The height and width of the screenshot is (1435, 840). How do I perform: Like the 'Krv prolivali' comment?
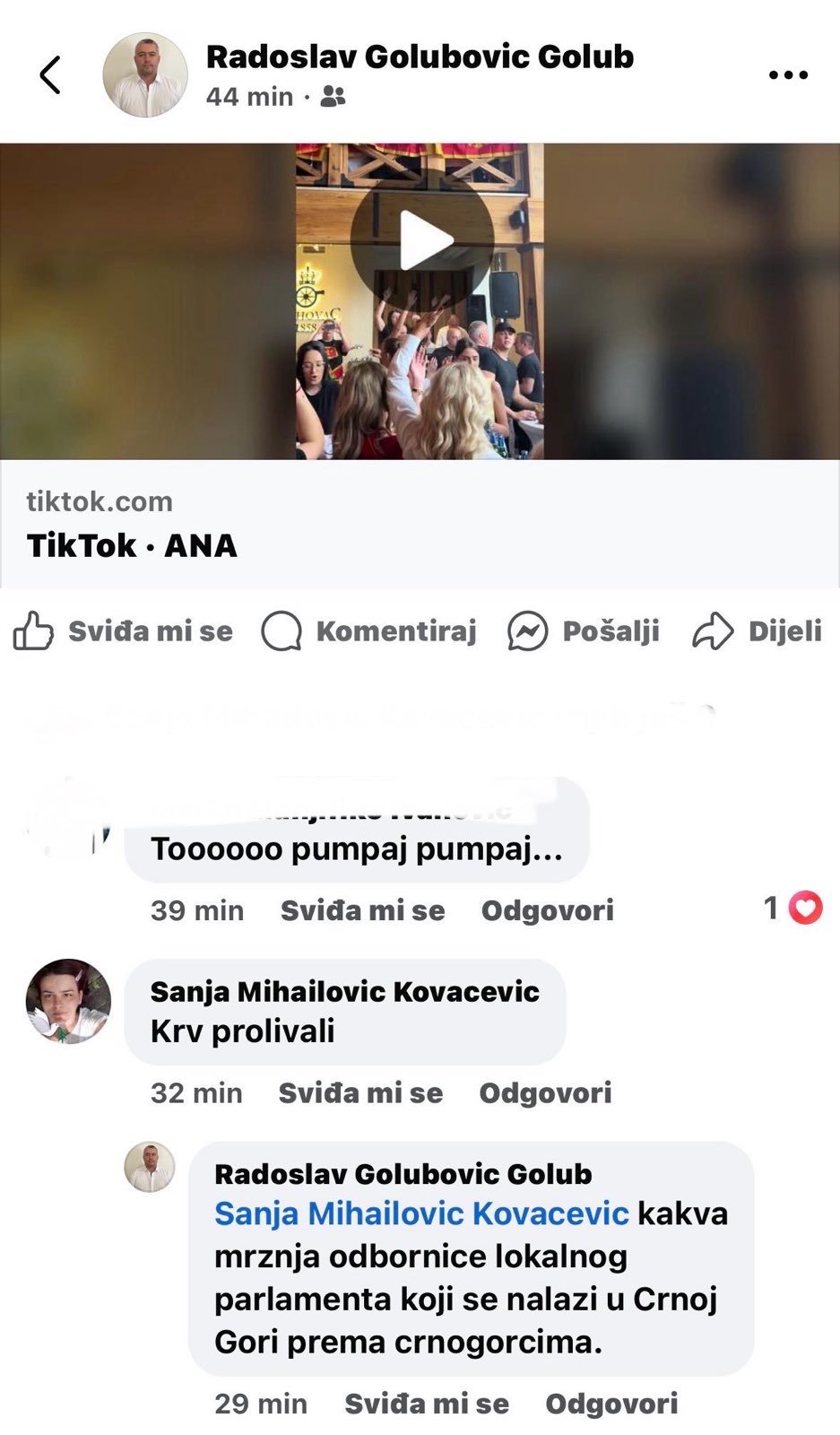click(x=360, y=1092)
